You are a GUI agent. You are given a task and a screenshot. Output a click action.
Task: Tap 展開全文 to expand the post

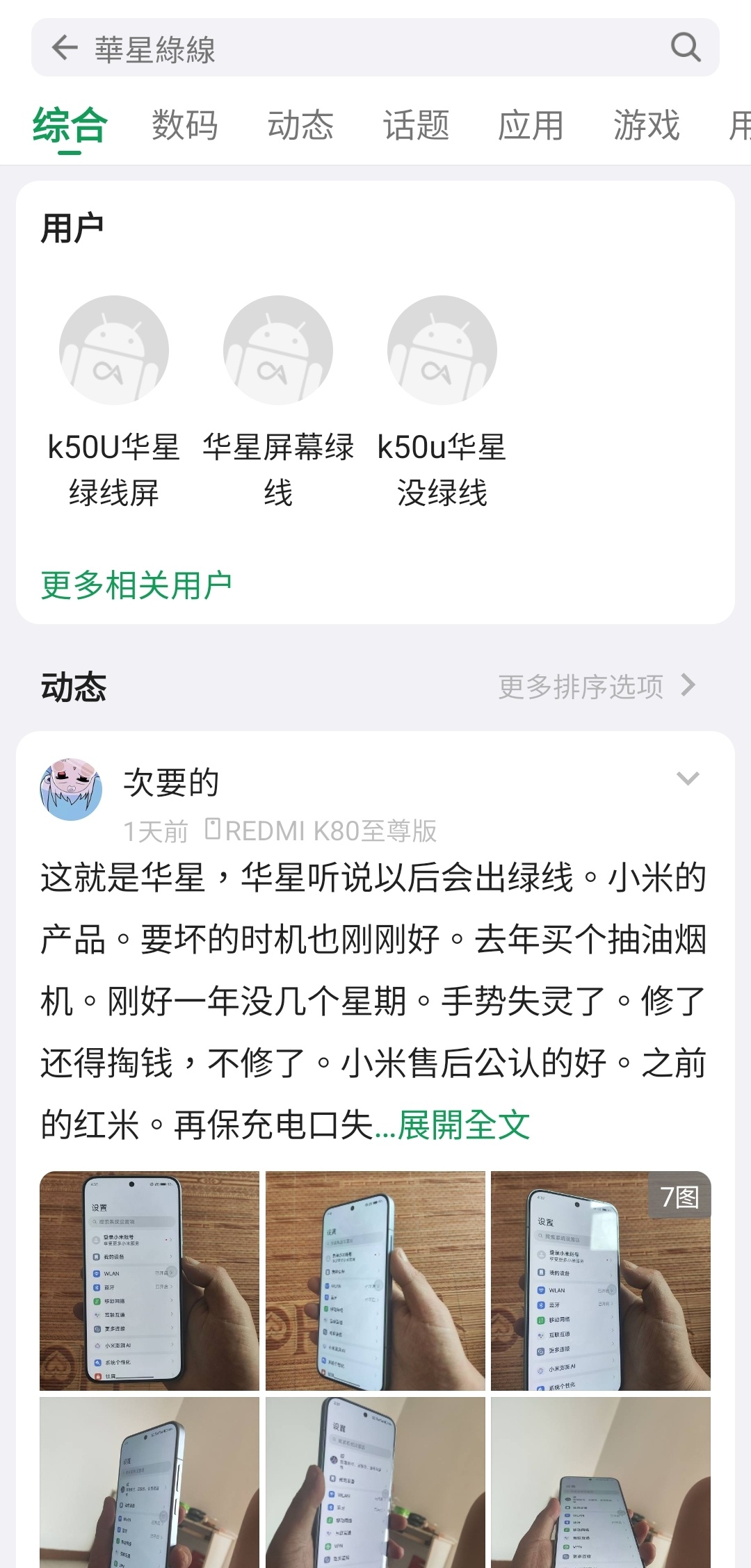click(x=464, y=1125)
